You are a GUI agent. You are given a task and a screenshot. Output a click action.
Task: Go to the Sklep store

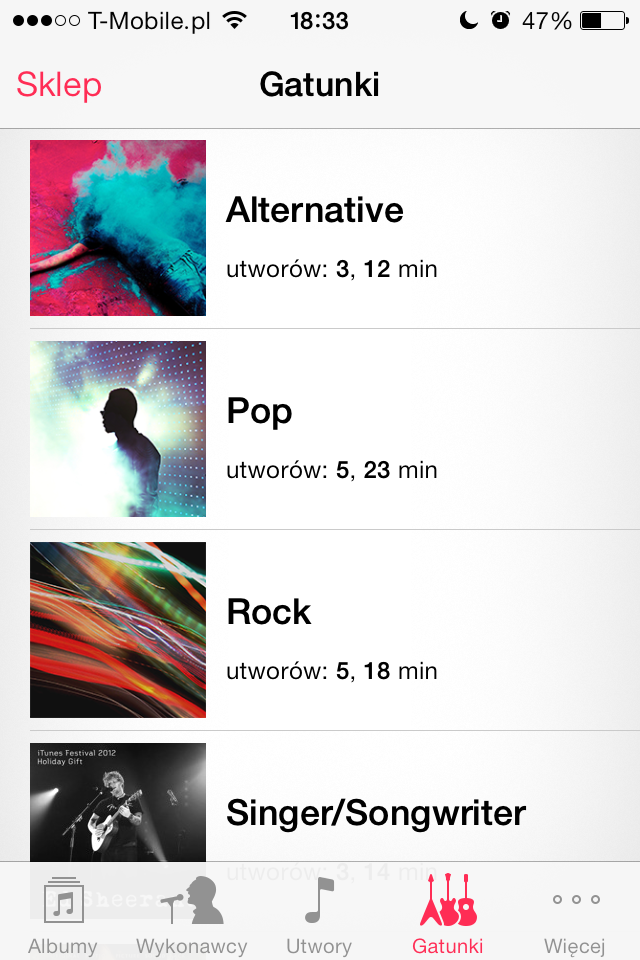tap(59, 85)
